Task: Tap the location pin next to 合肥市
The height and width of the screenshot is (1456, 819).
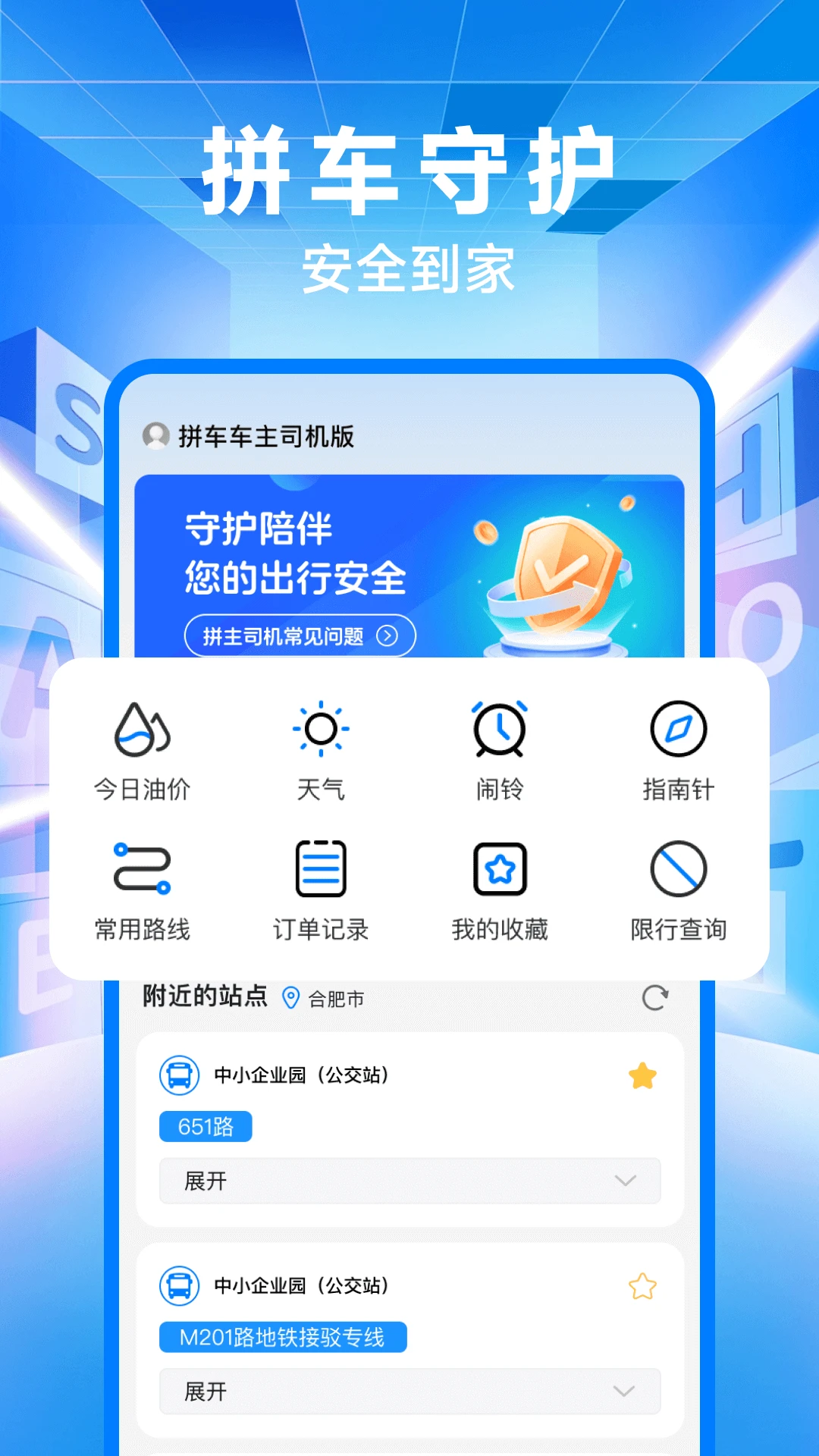Action: pyautogui.click(x=292, y=998)
